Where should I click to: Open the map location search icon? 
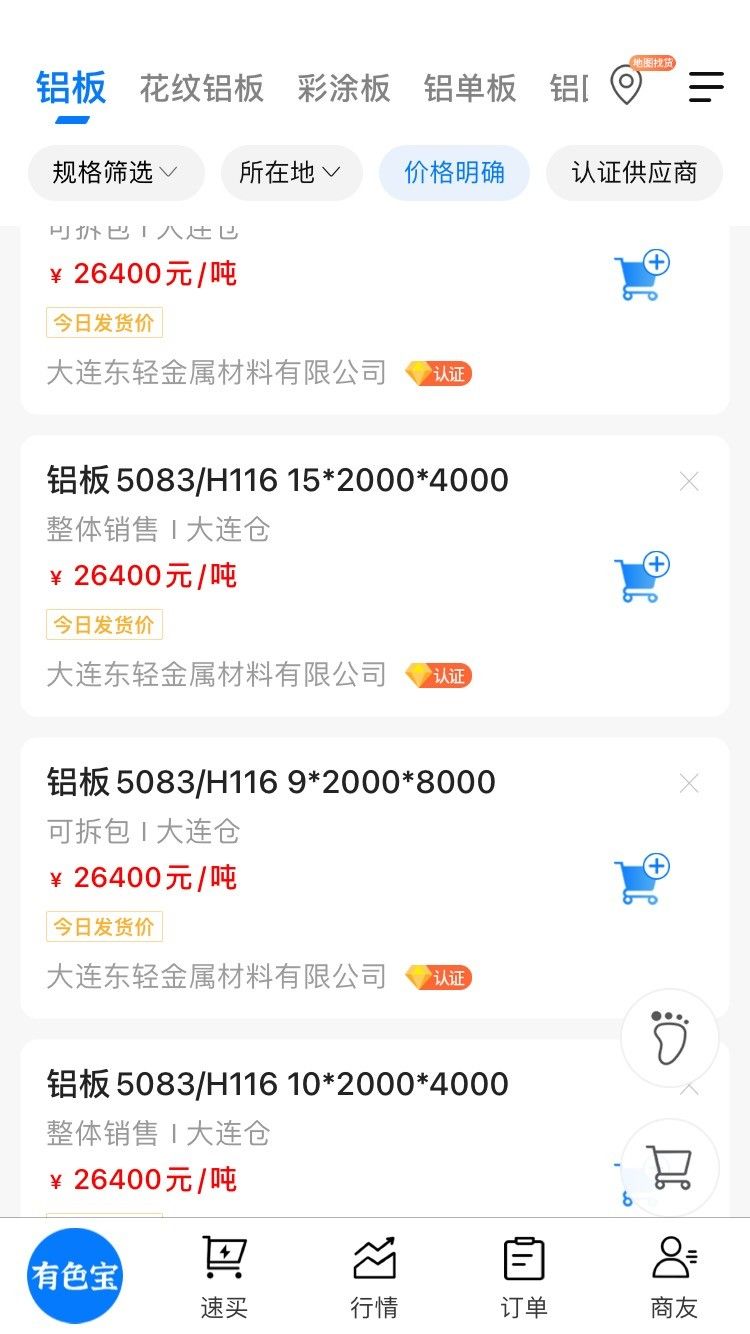pyautogui.click(x=627, y=85)
